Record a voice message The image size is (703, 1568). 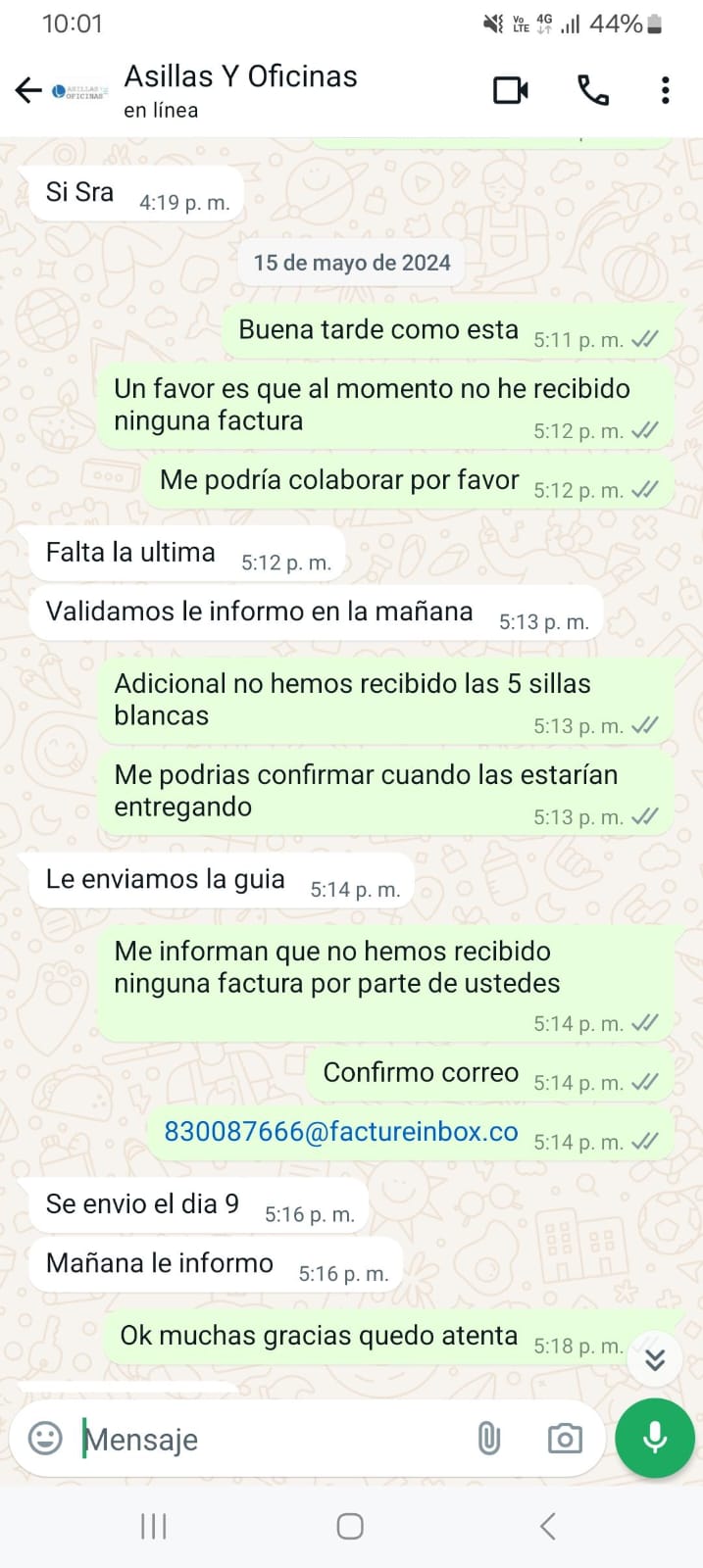point(655,1438)
